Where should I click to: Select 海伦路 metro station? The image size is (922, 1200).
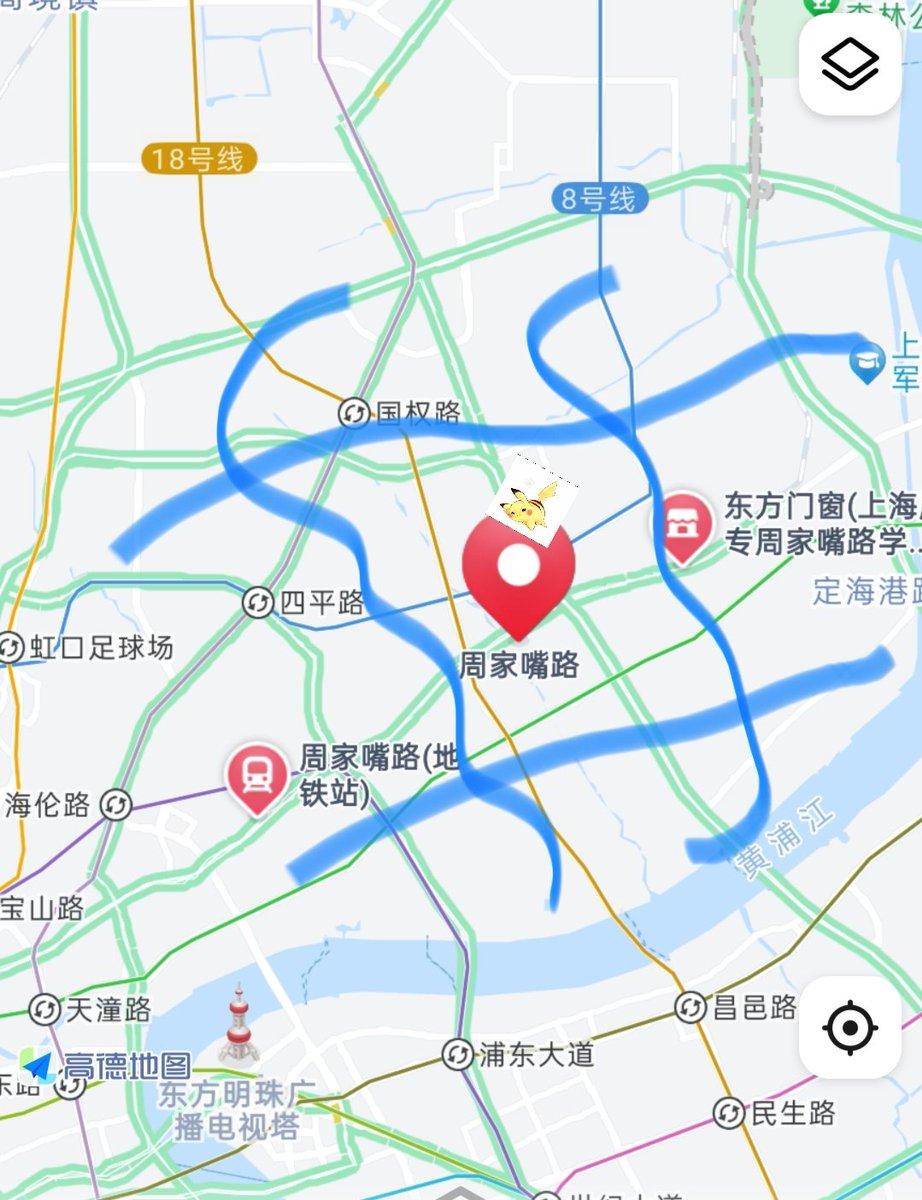(116, 804)
